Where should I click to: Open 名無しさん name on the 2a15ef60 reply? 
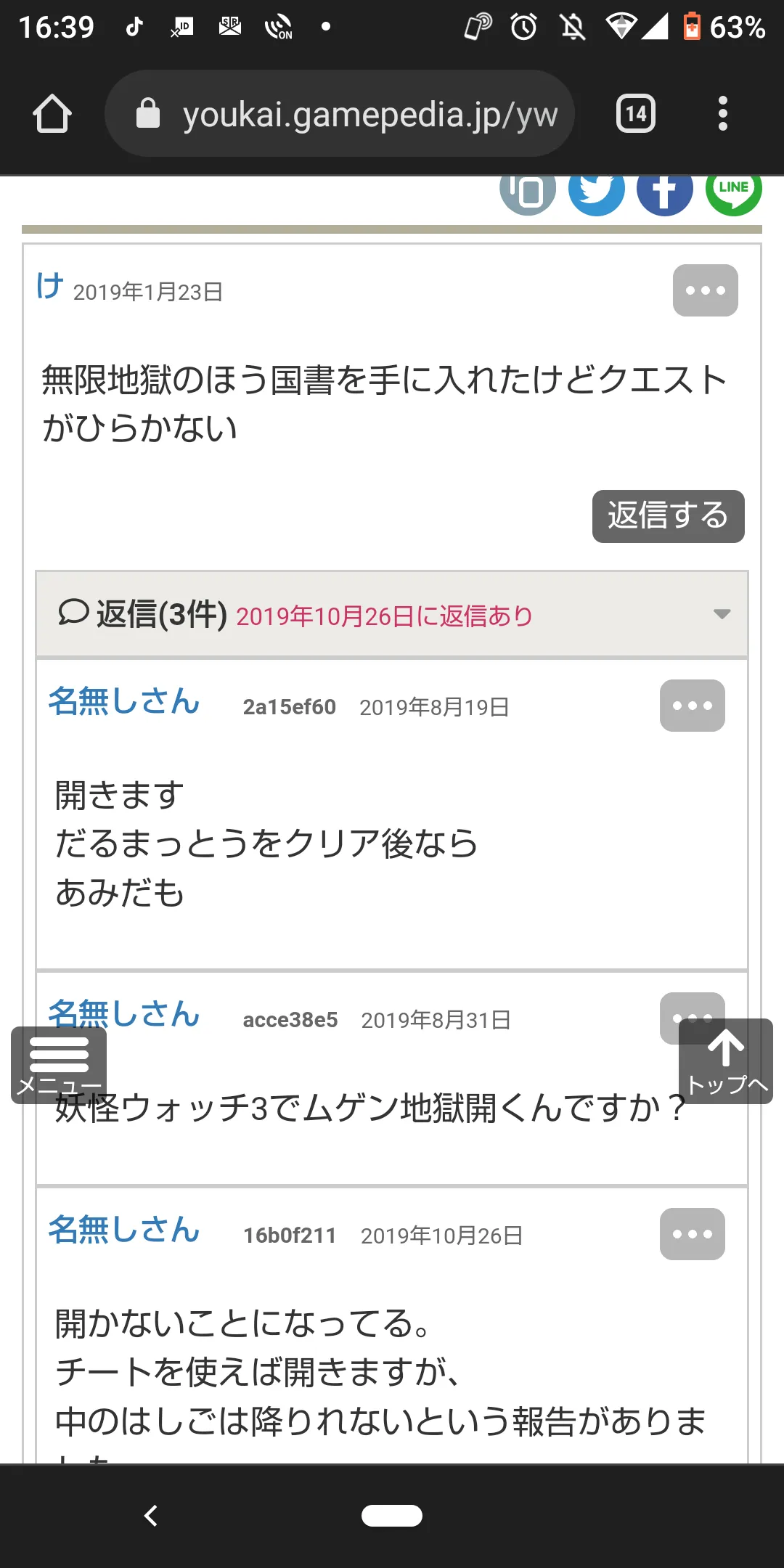[124, 702]
